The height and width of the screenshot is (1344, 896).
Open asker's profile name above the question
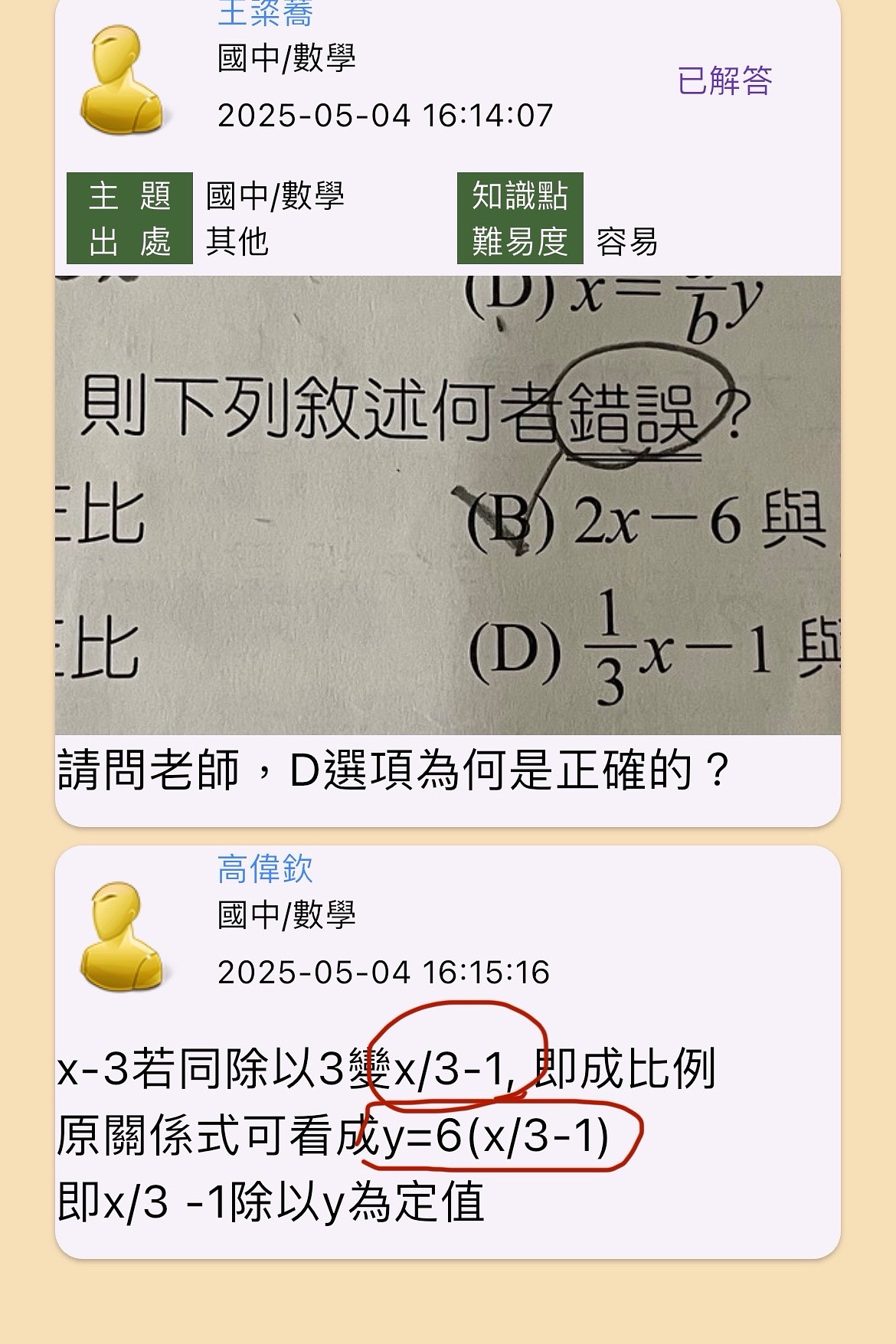(265, 14)
